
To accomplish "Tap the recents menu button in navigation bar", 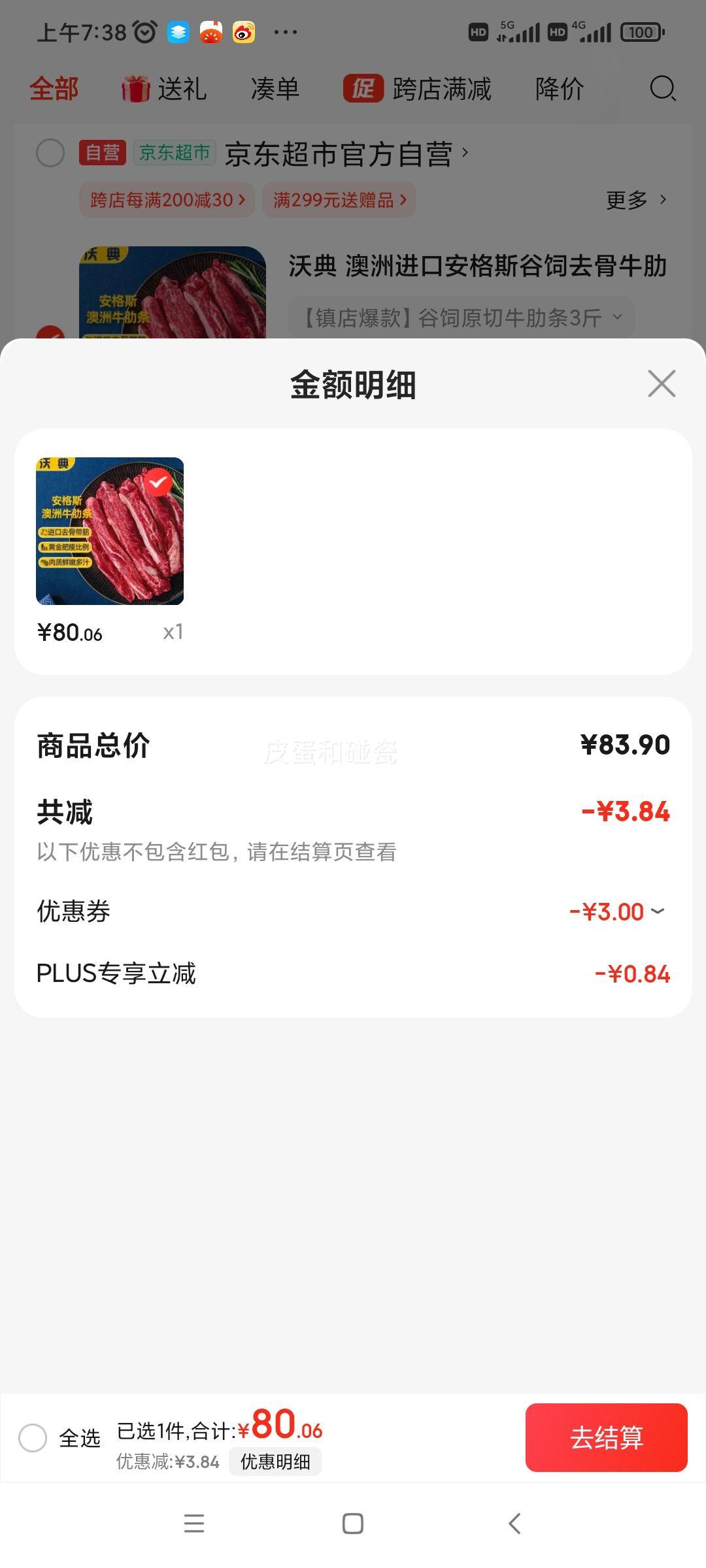I will (x=194, y=1524).
